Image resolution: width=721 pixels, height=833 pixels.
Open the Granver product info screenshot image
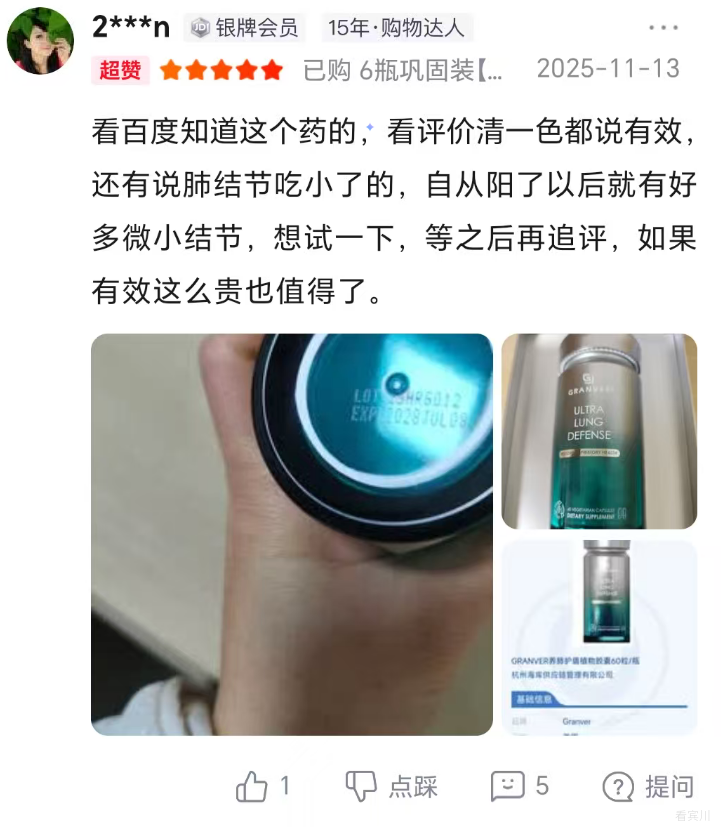click(x=598, y=638)
